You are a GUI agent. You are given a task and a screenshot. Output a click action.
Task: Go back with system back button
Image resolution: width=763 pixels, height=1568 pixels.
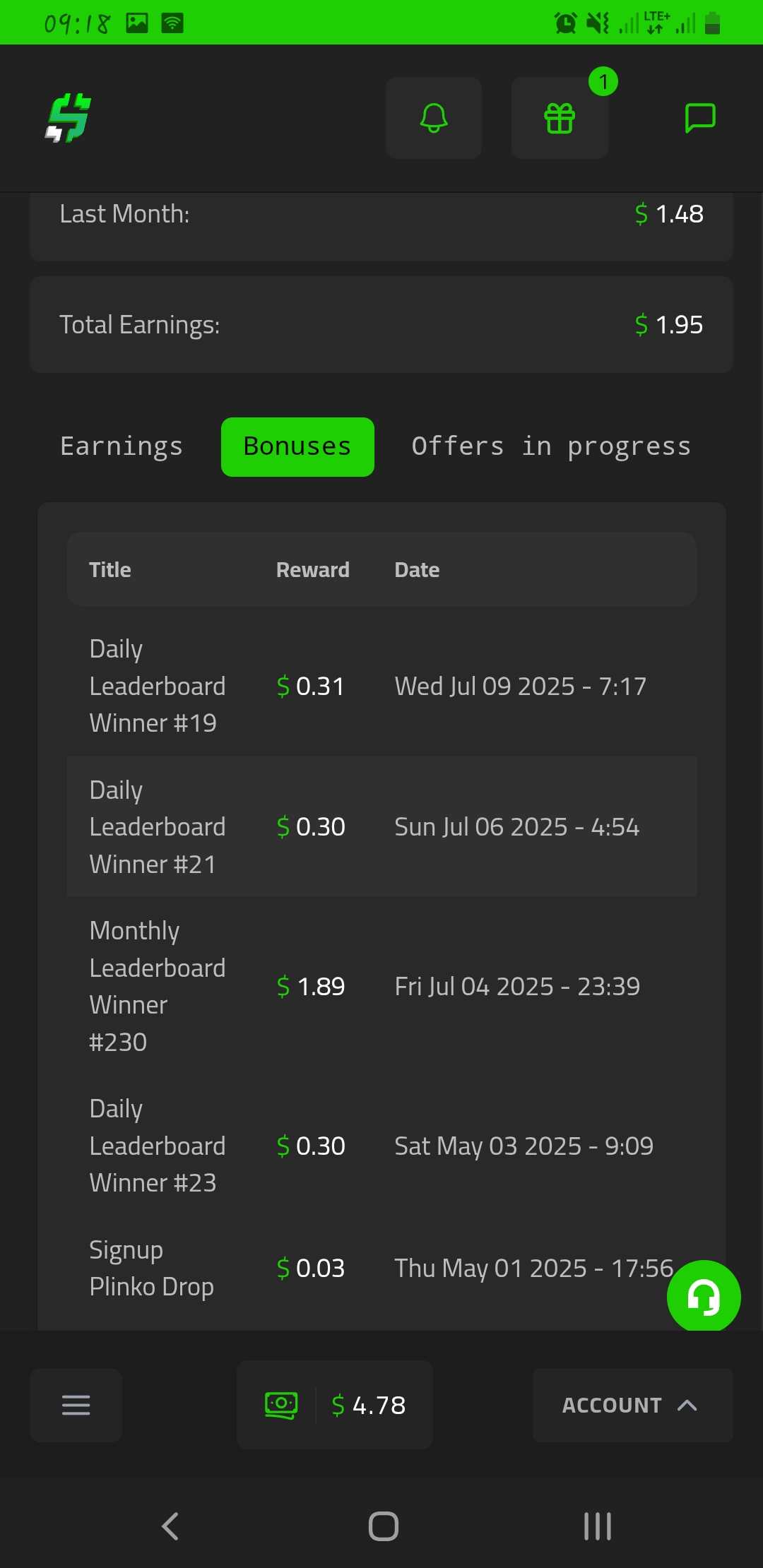click(x=170, y=1526)
